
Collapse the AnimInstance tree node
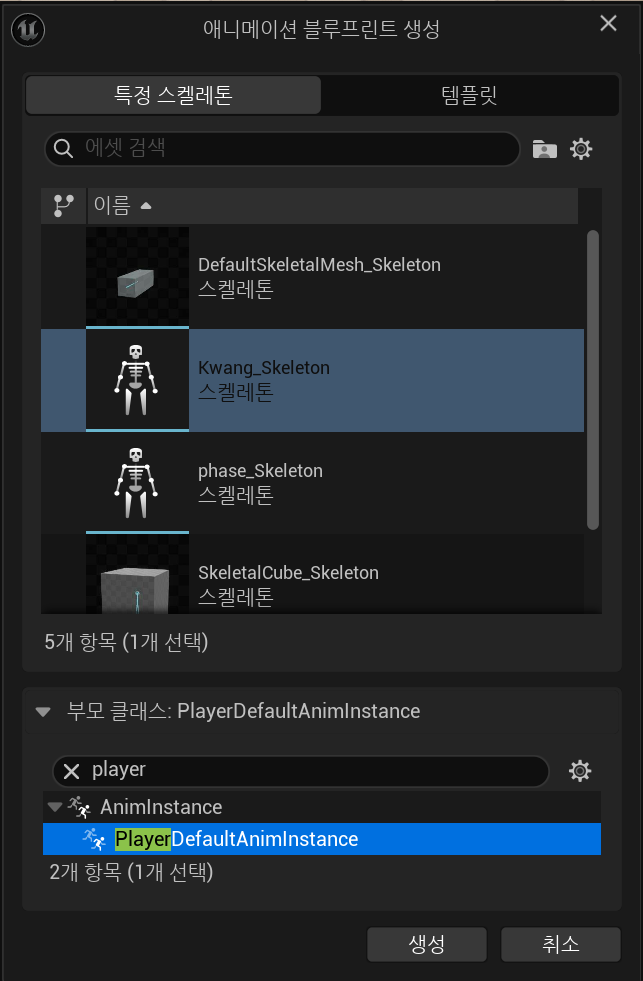click(x=55, y=807)
